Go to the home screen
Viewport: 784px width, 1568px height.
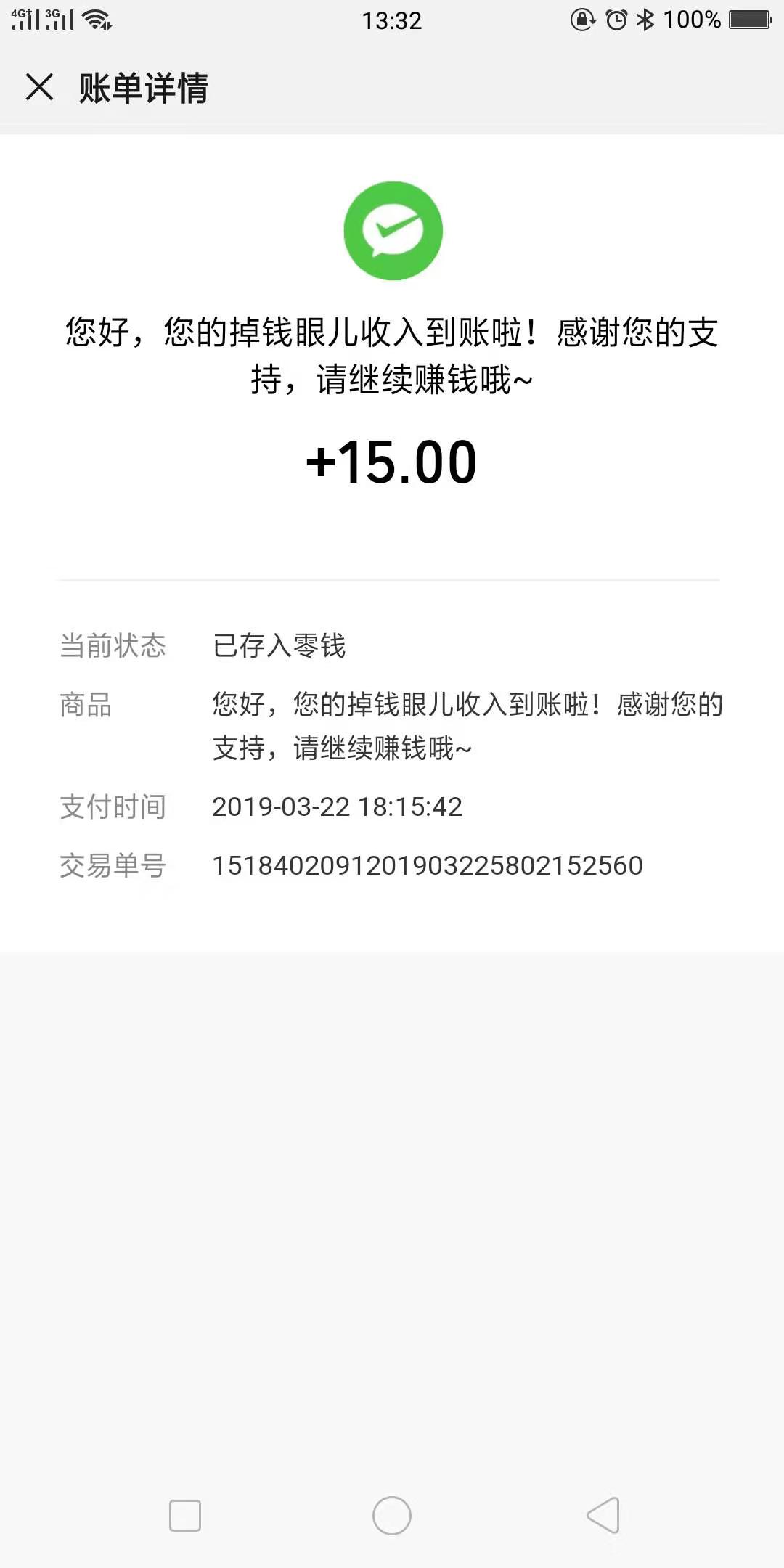pyautogui.click(x=392, y=1516)
